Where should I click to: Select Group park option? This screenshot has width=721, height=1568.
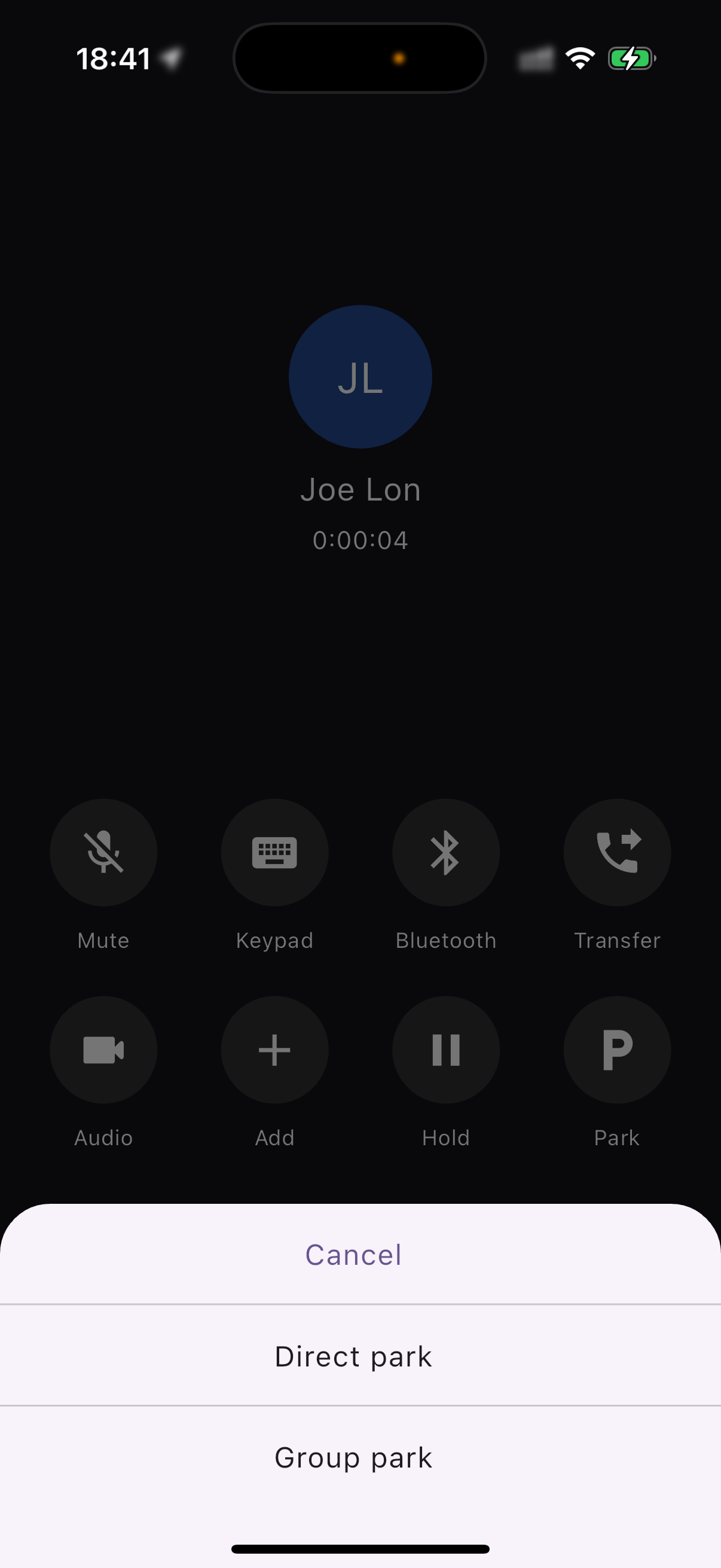pos(353,1458)
